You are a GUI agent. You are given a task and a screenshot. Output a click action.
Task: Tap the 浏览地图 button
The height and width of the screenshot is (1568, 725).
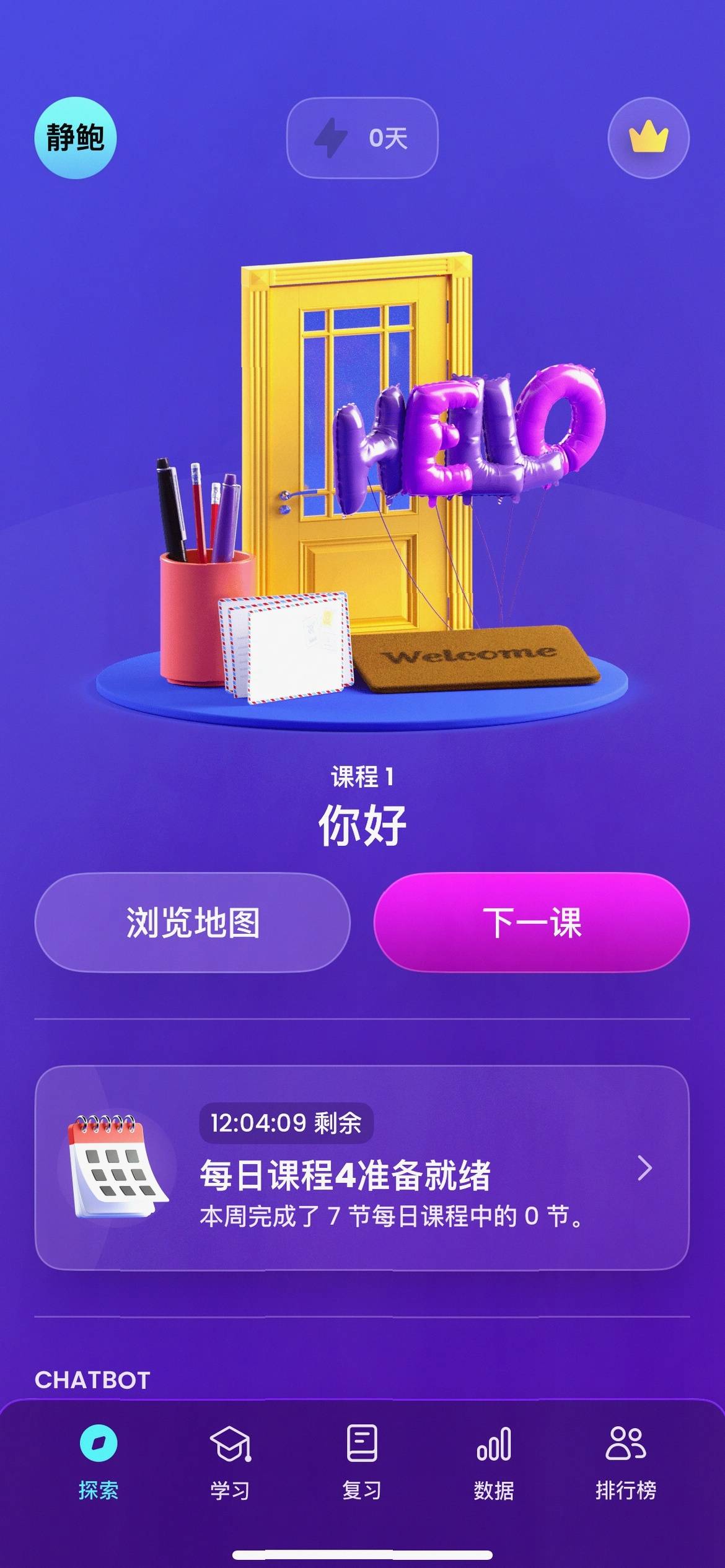[192, 922]
